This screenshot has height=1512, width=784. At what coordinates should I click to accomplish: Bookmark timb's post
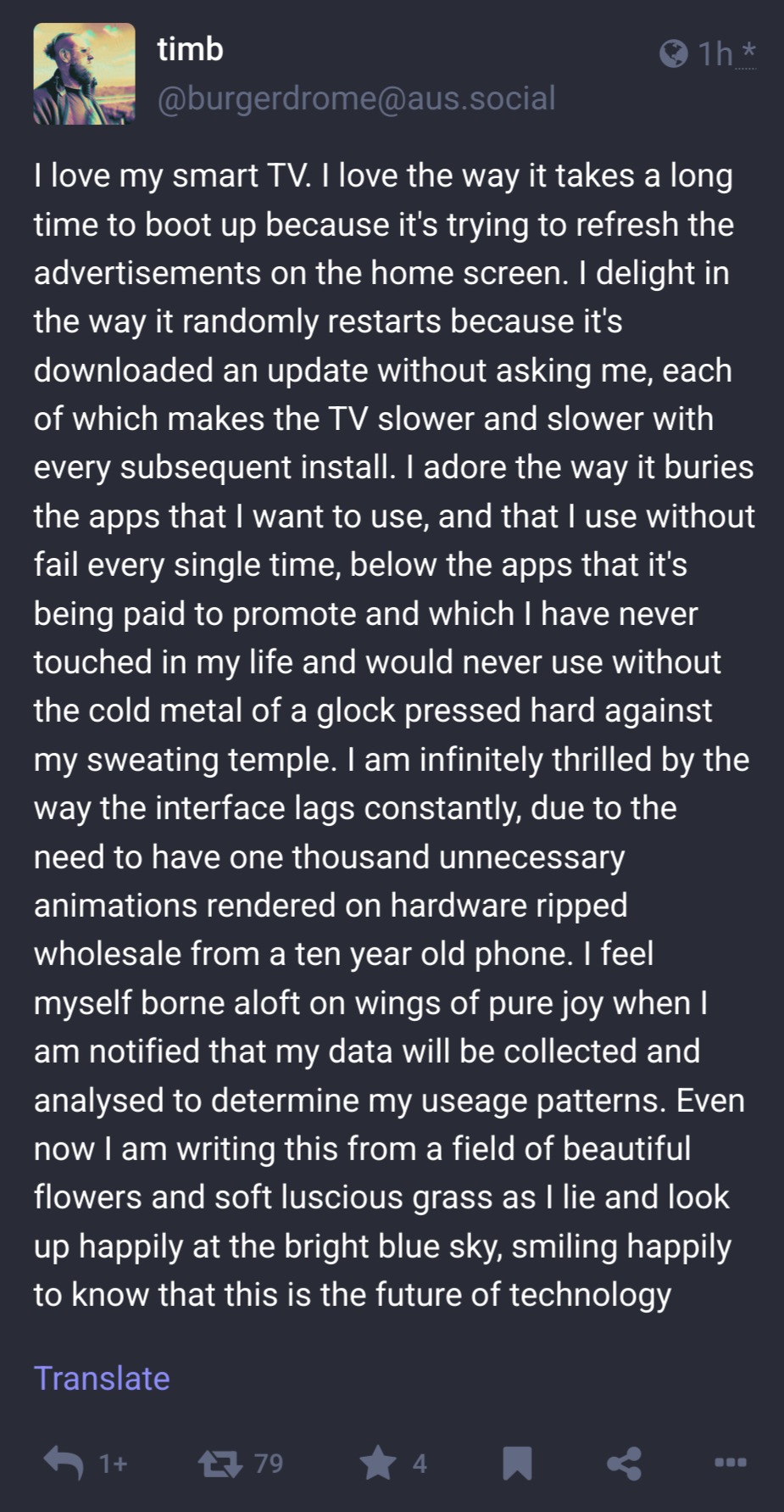[x=517, y=1463]
